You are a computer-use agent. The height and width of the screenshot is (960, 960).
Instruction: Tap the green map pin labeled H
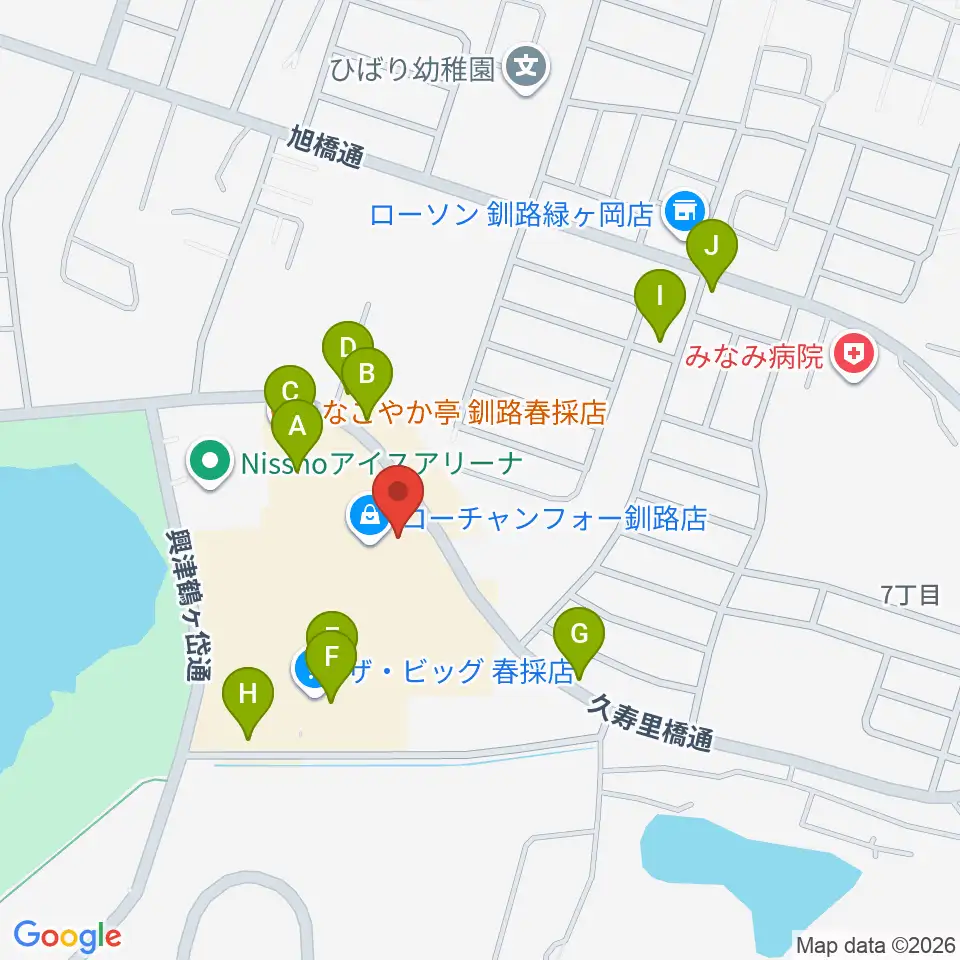247,702
